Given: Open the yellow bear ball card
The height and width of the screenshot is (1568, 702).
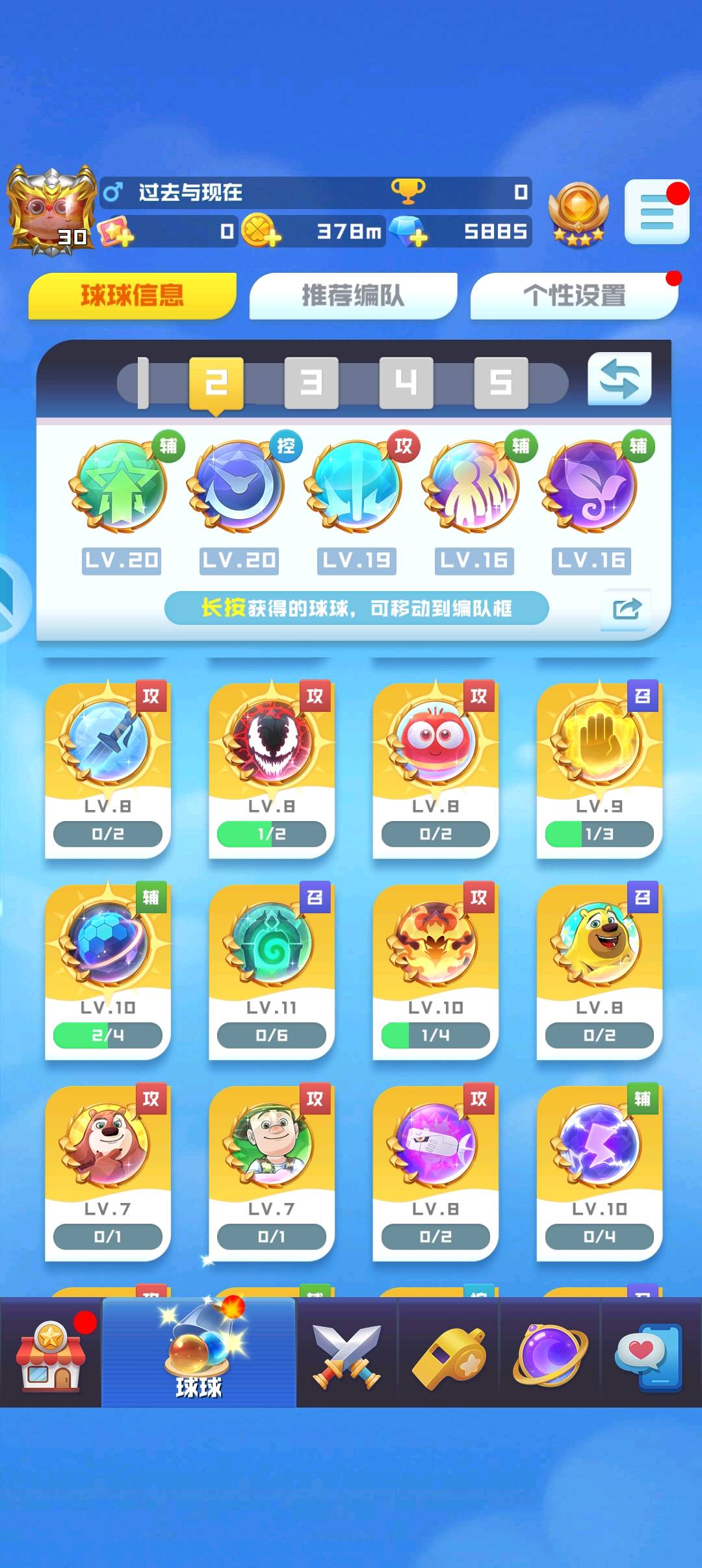Looking at the screenshot, I should (x=599, y=971).
